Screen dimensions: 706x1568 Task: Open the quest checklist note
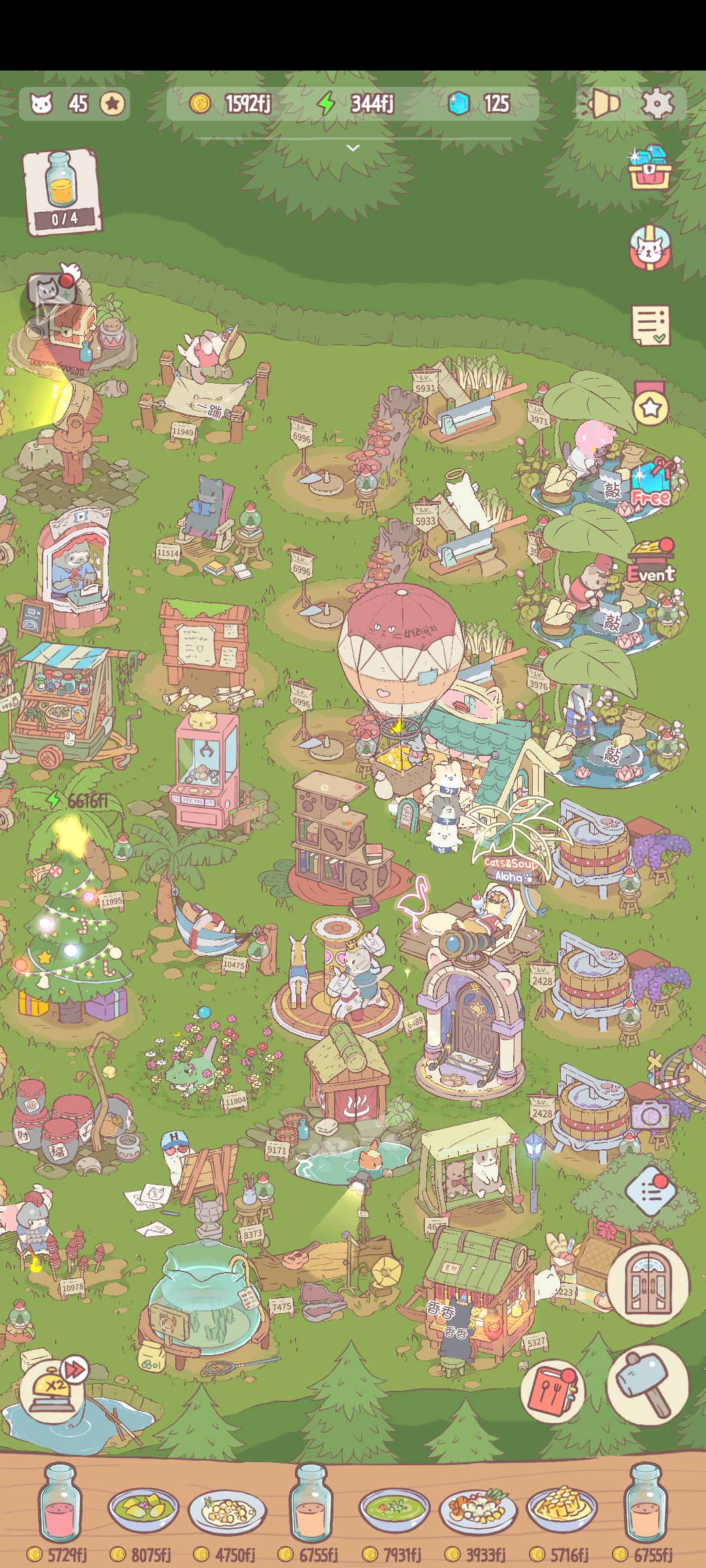650,325
